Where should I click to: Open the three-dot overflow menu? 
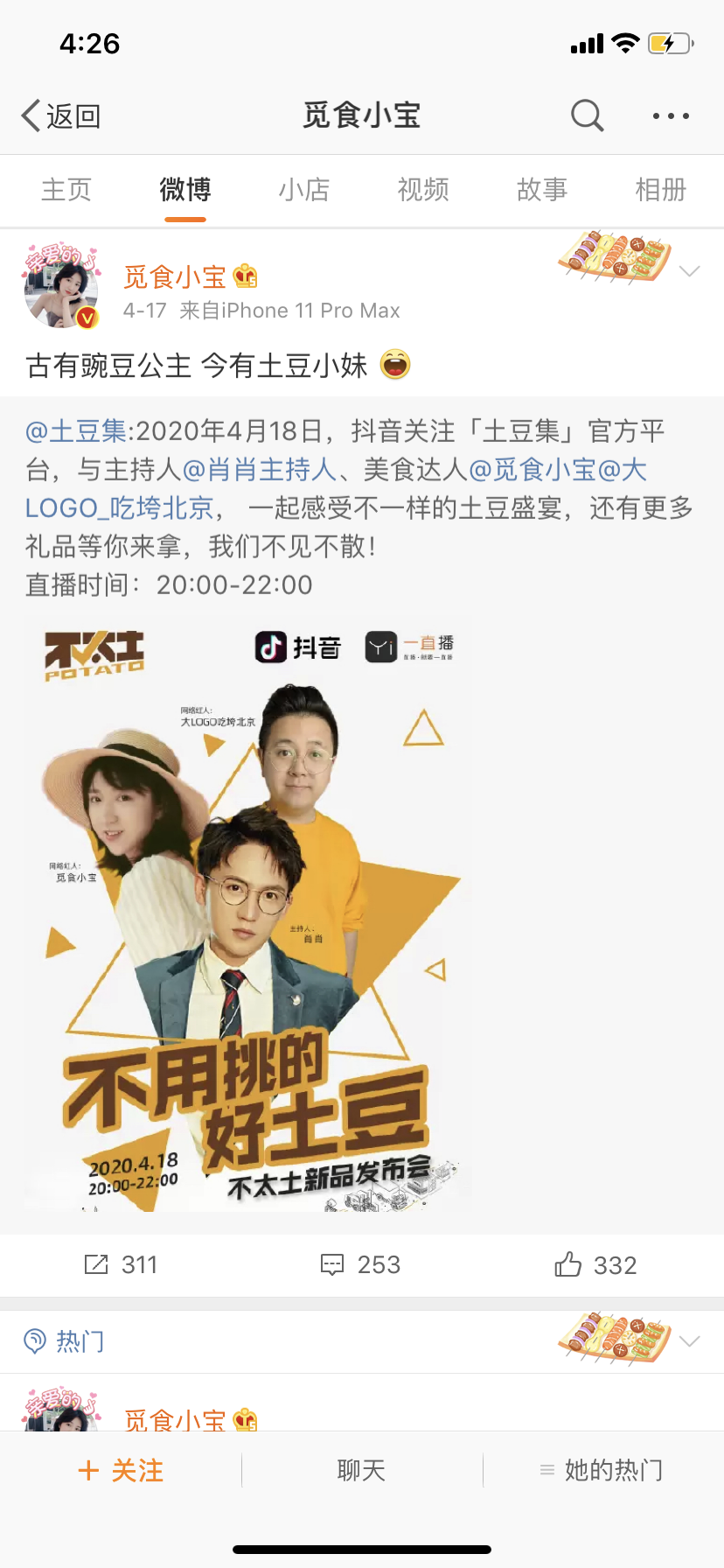coord(671,115)
